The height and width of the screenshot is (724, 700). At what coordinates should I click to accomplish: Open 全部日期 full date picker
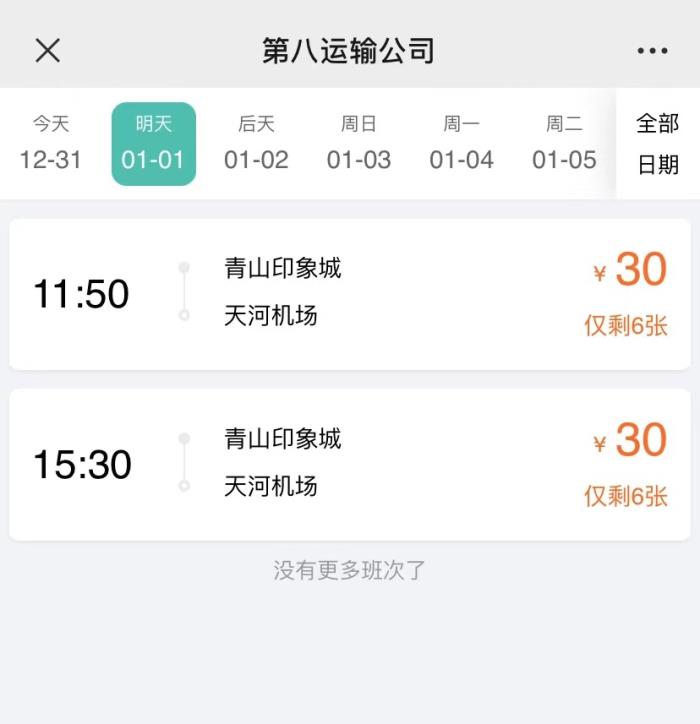click(658, 143)
